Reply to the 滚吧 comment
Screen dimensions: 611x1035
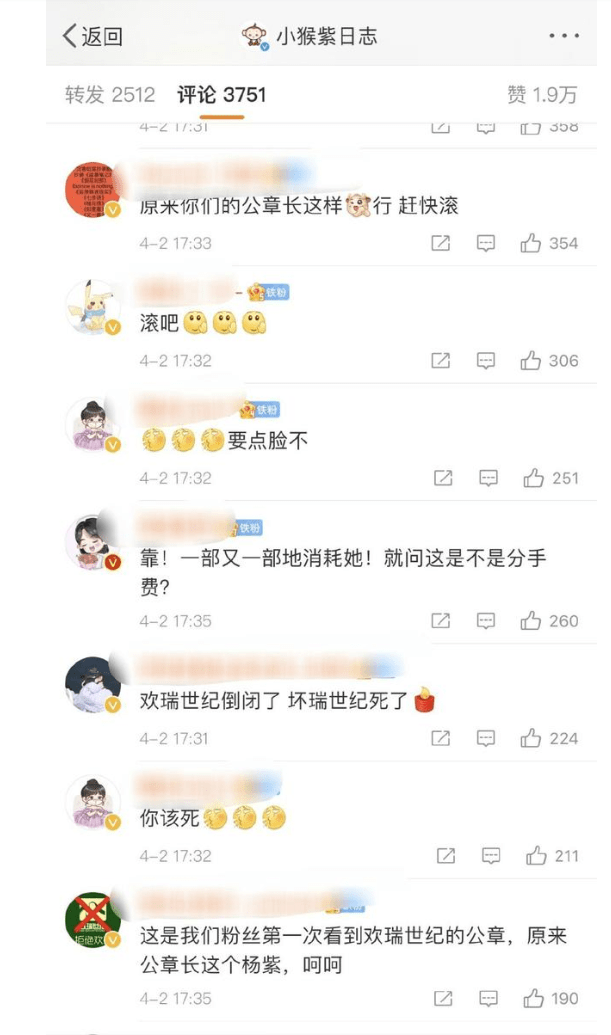click(x=486, y=360)
